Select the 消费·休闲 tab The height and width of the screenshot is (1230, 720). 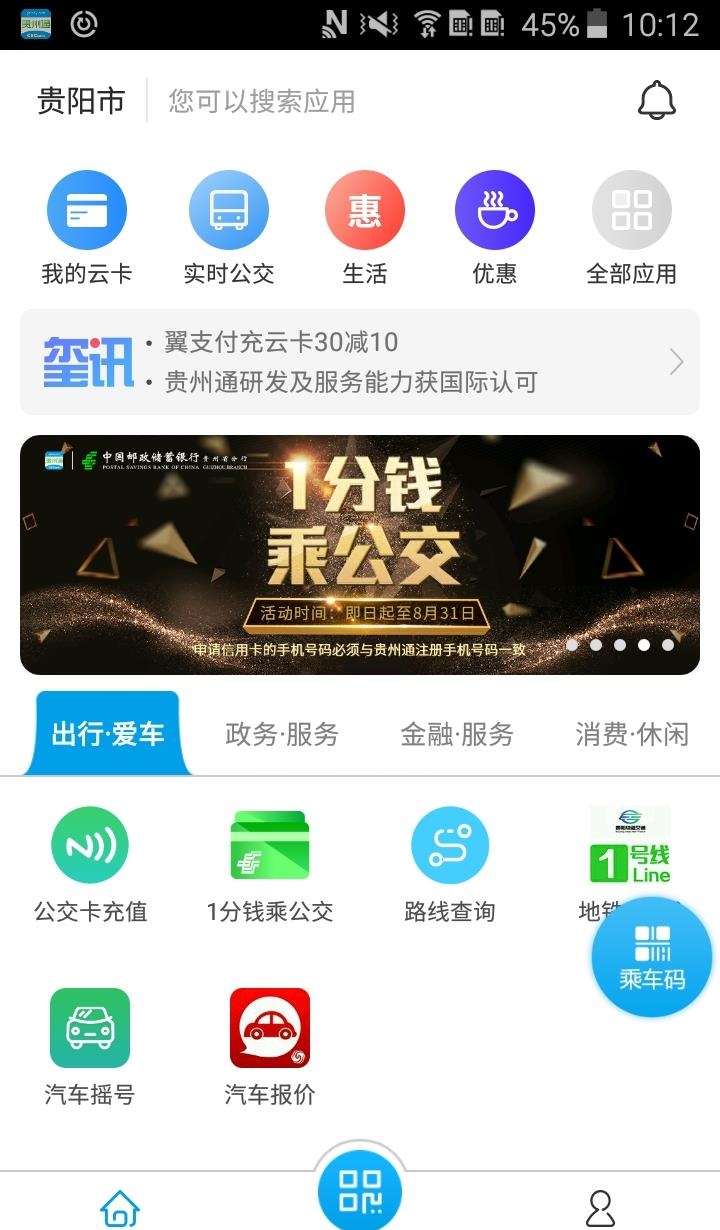632,735
